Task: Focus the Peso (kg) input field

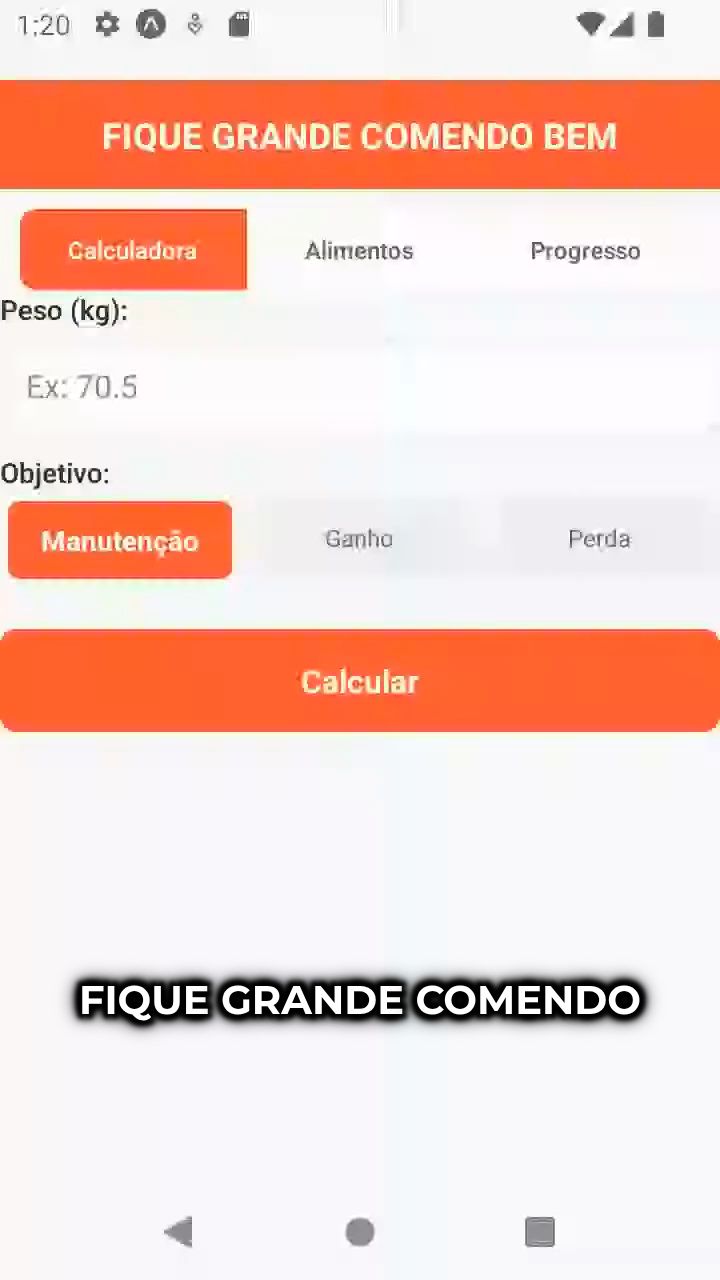Action: 360,387
